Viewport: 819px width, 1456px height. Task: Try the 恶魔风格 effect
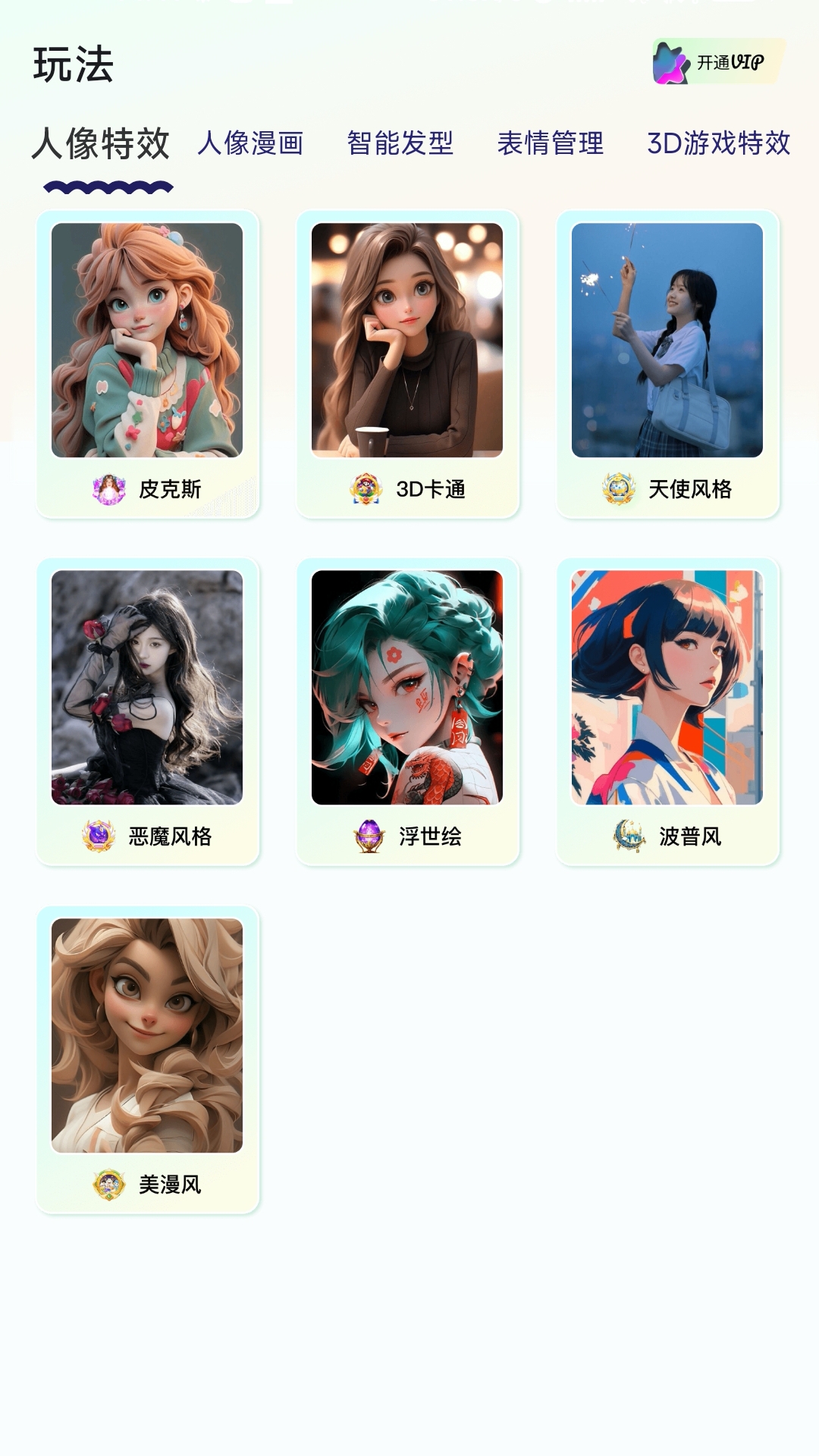tap(148, 711)
